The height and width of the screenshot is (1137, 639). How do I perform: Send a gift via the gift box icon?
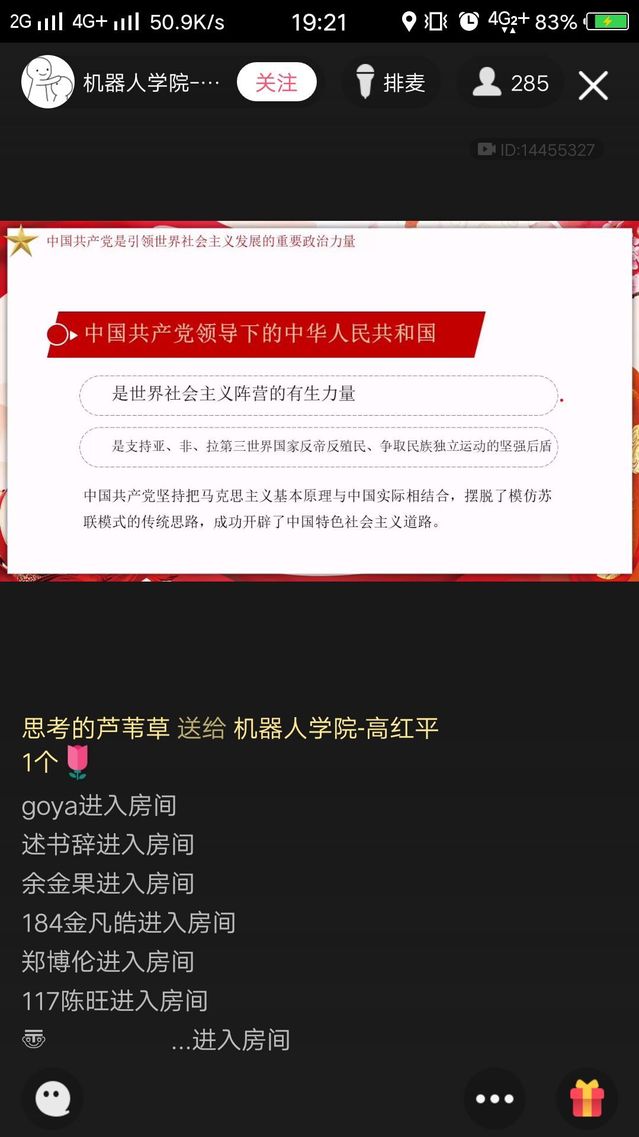(587, 1099)
